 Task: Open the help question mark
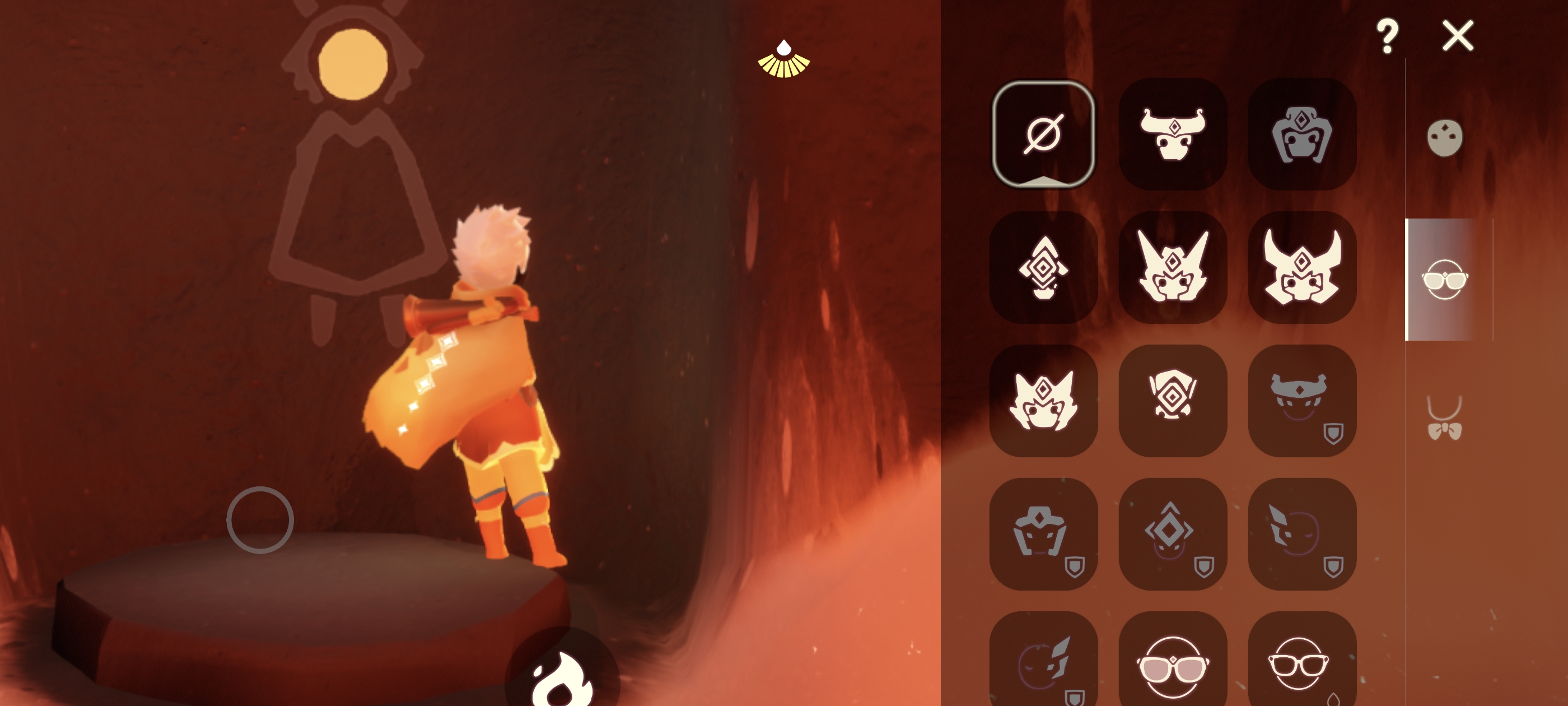tap(1387, 36)
